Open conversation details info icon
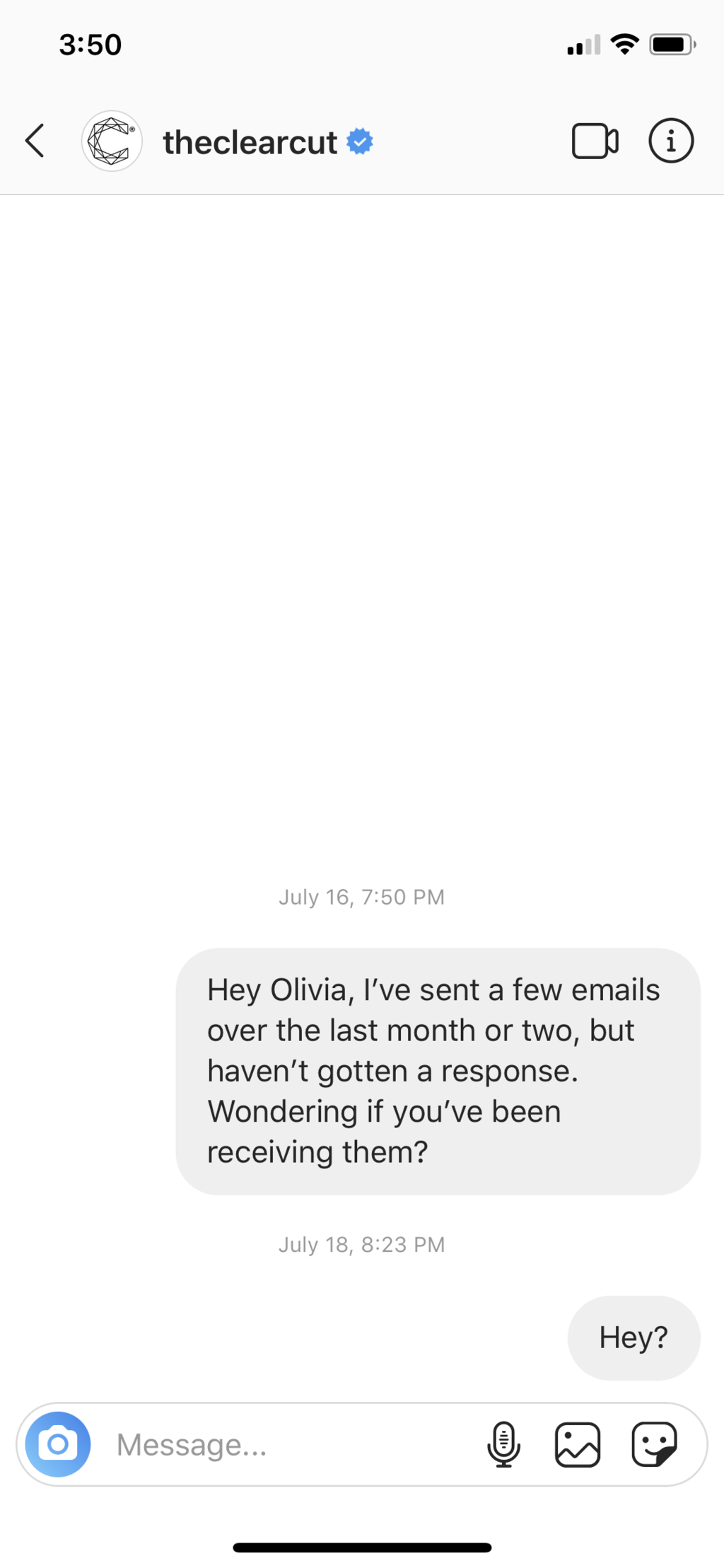Screen dimensions: 724x1568 [x=671, y=141]
